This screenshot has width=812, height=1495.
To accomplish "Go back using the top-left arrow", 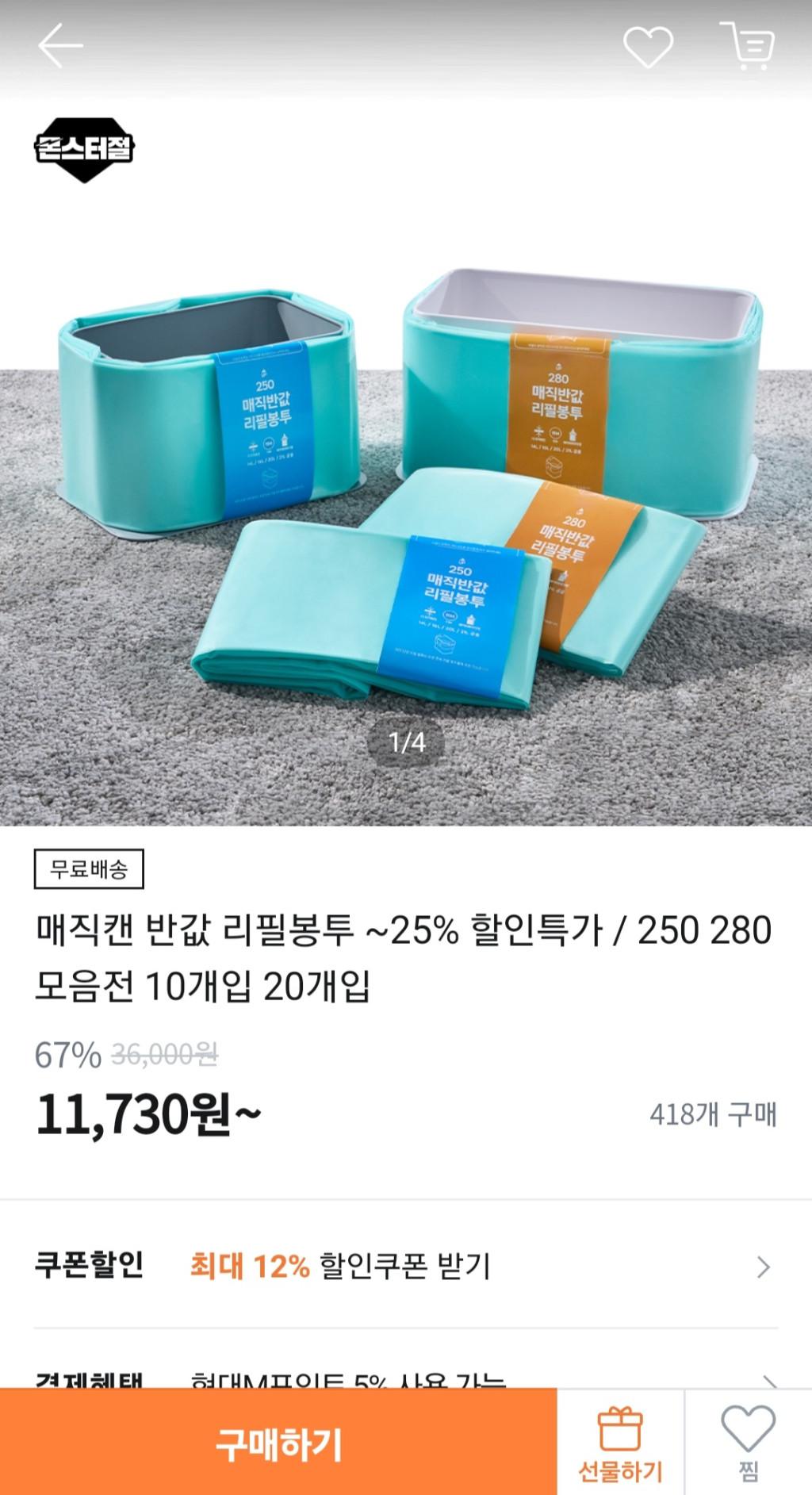I will click(60, 46).
